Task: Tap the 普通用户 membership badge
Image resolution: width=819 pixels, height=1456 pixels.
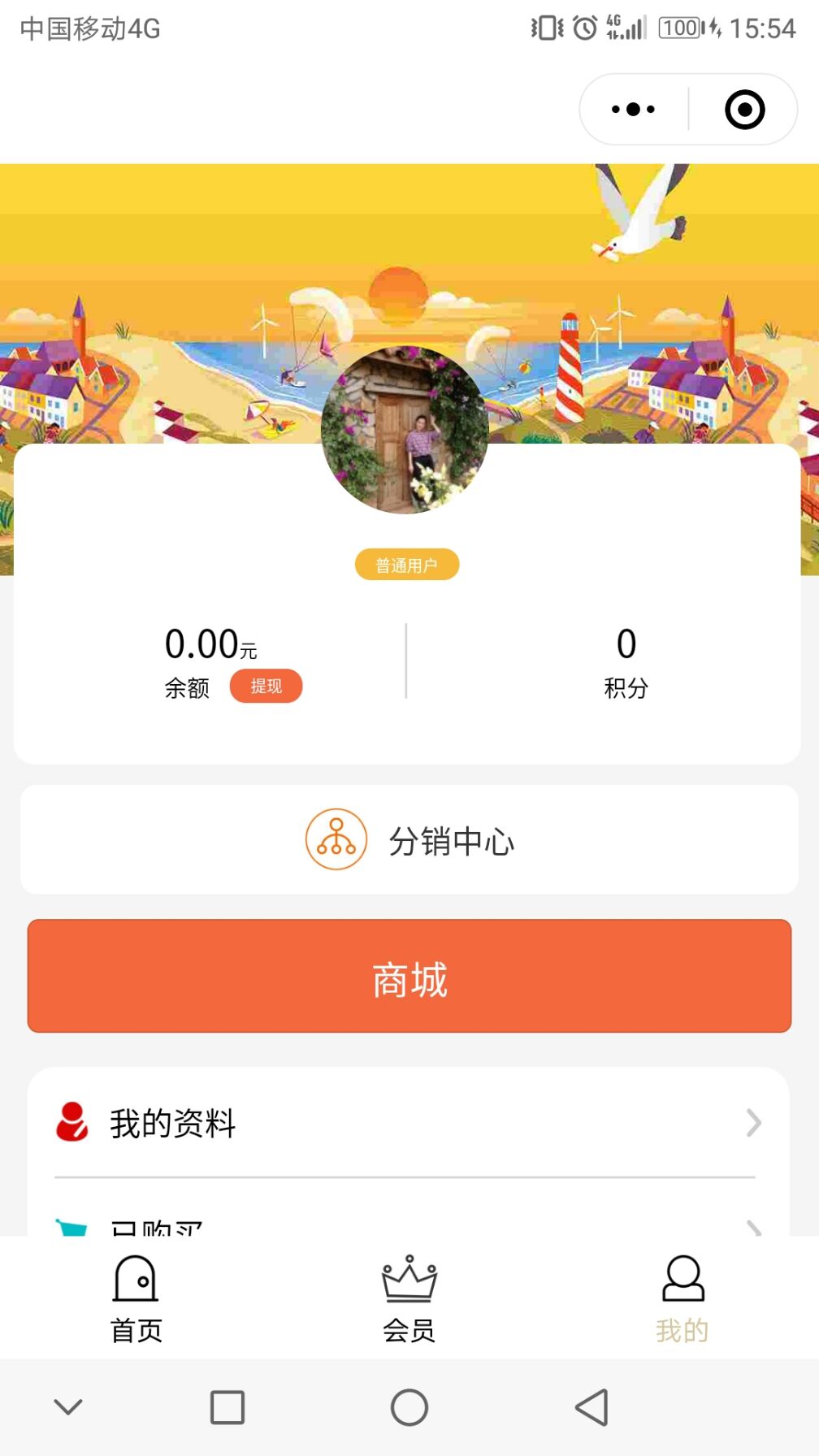Action: point(407,564)
